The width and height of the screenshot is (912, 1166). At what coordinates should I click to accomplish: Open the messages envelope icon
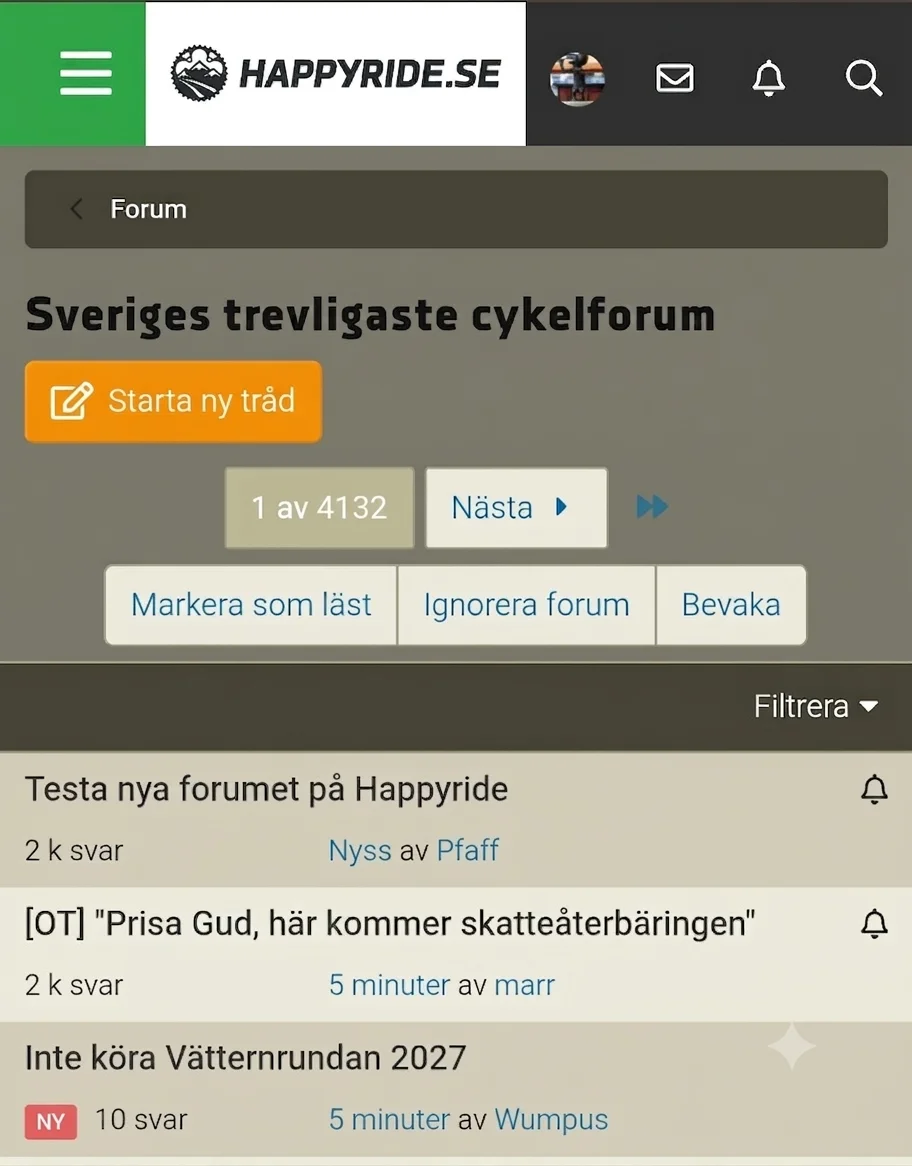coord(675,77)
